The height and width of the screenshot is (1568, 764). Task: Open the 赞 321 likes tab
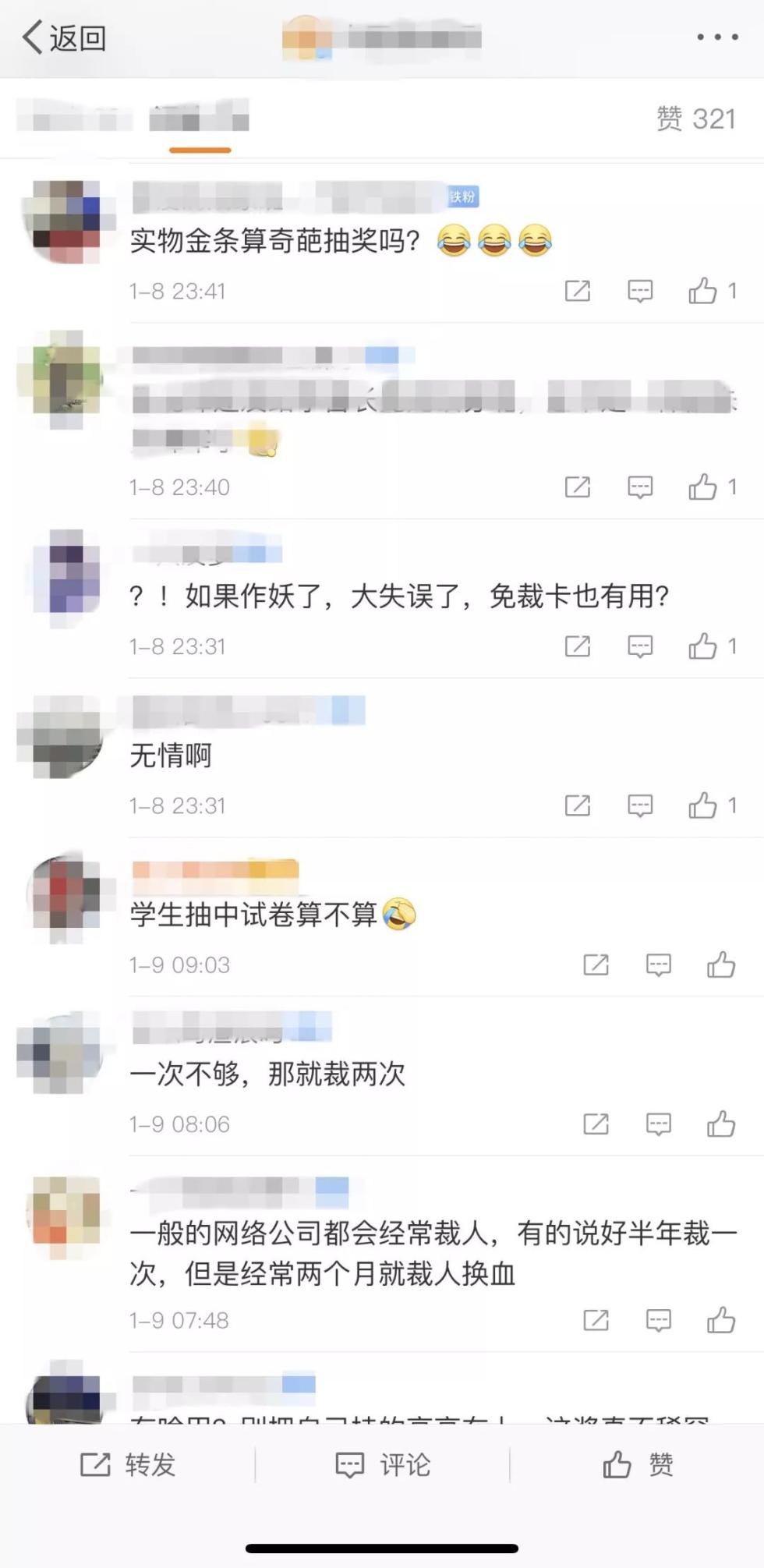(696, 119)
